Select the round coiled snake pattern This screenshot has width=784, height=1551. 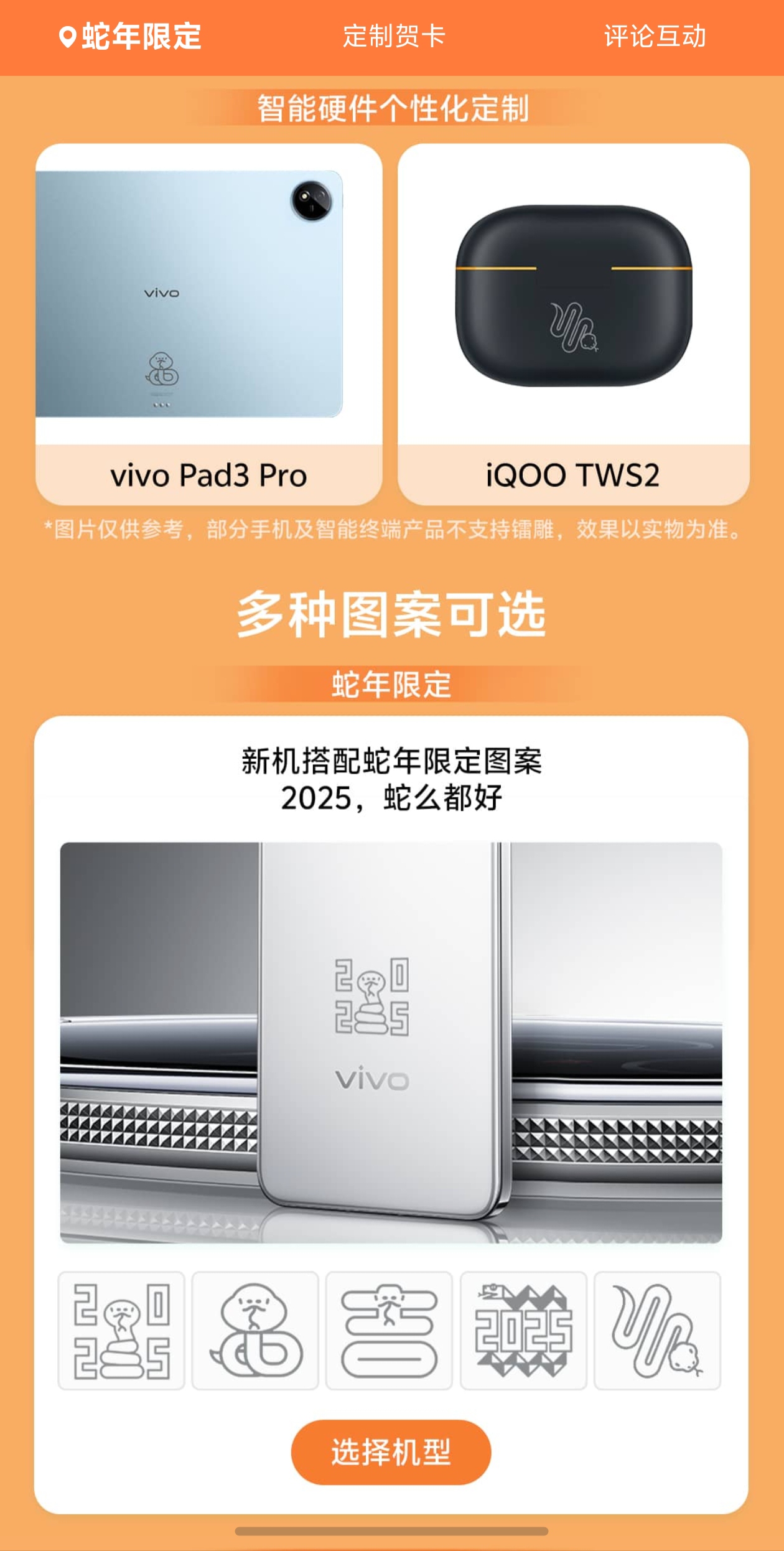pos(255,1331)
